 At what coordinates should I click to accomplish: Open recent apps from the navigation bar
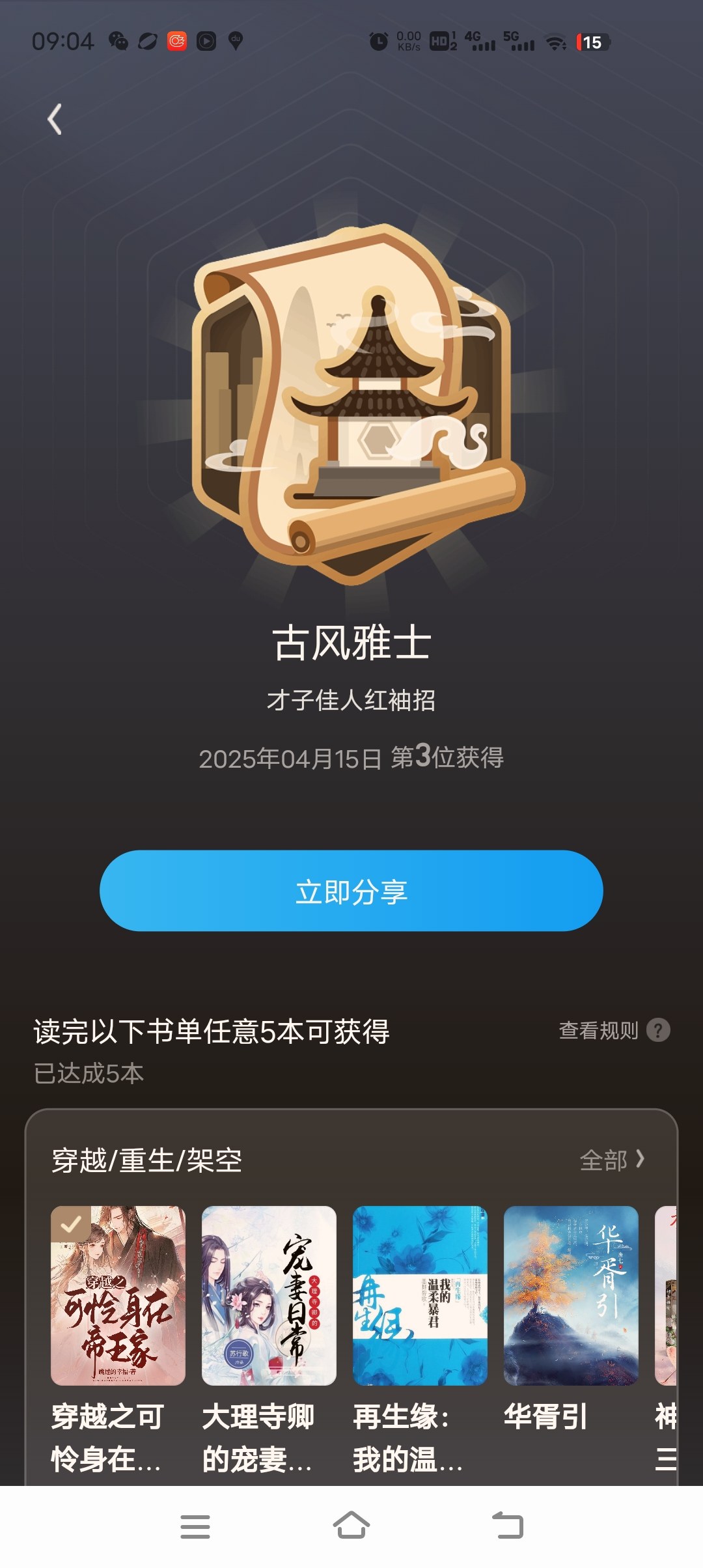click(x=195, y=1526)
